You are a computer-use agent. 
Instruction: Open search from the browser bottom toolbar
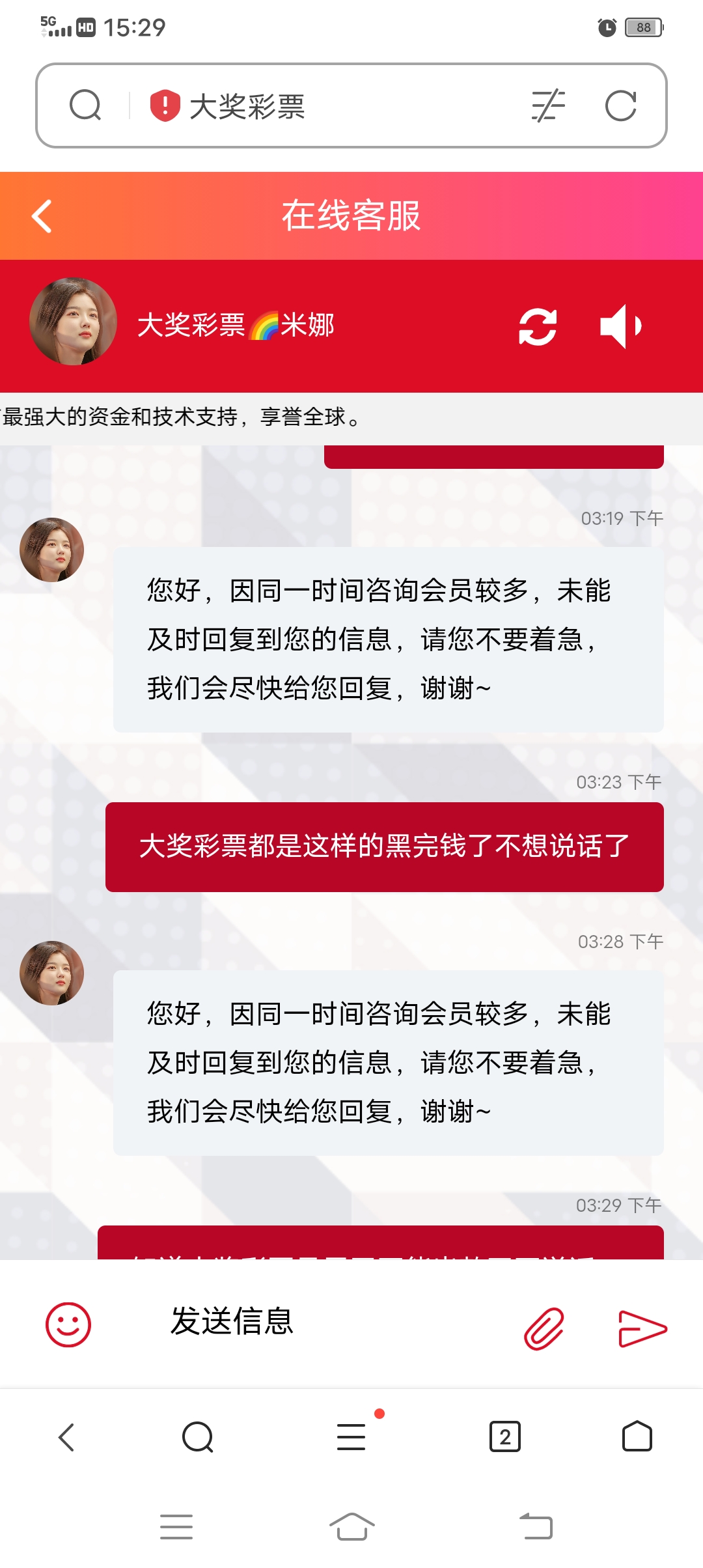click(198, 1436)
